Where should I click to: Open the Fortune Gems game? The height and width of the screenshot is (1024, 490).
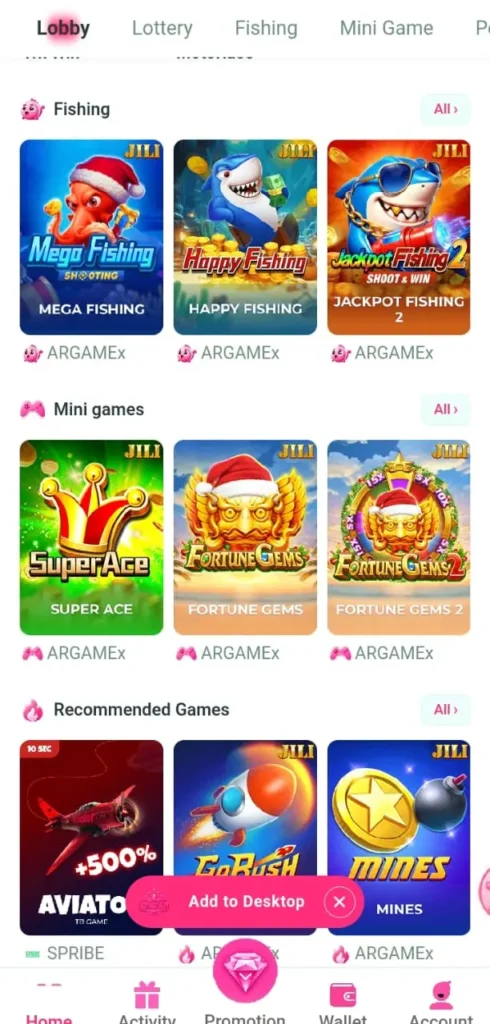click(x=245, y=537)
